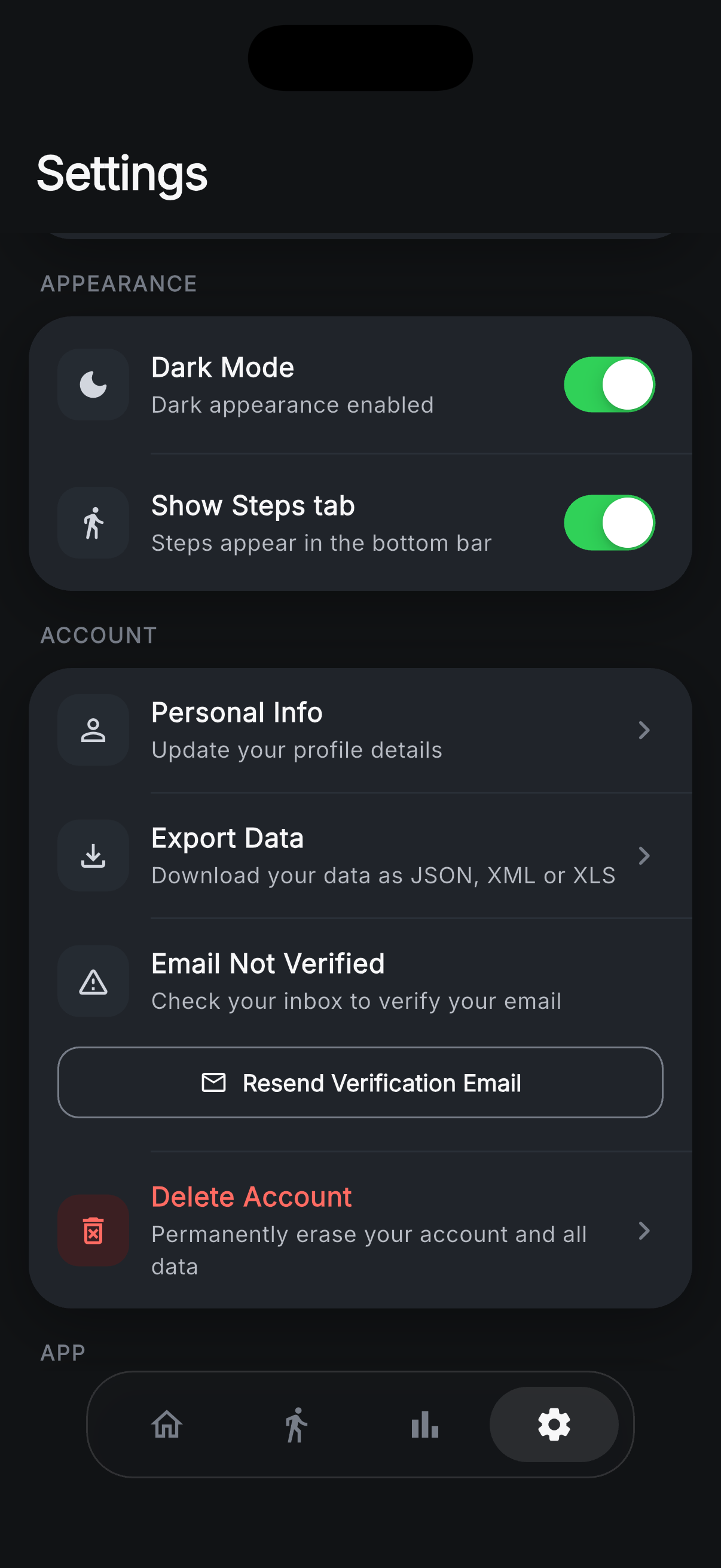721x1568 pixels.
Task: Open the bar chart statistics tab
Action: tap(424, 1424)
